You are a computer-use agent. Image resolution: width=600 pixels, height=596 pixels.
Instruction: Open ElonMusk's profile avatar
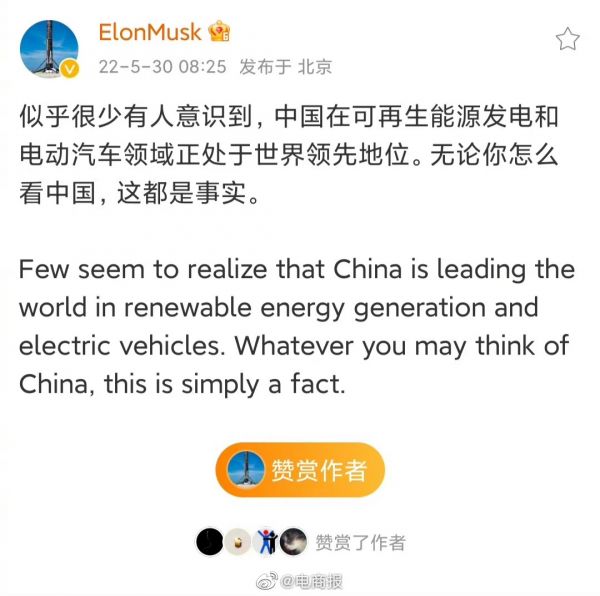(x=49, y=50)
